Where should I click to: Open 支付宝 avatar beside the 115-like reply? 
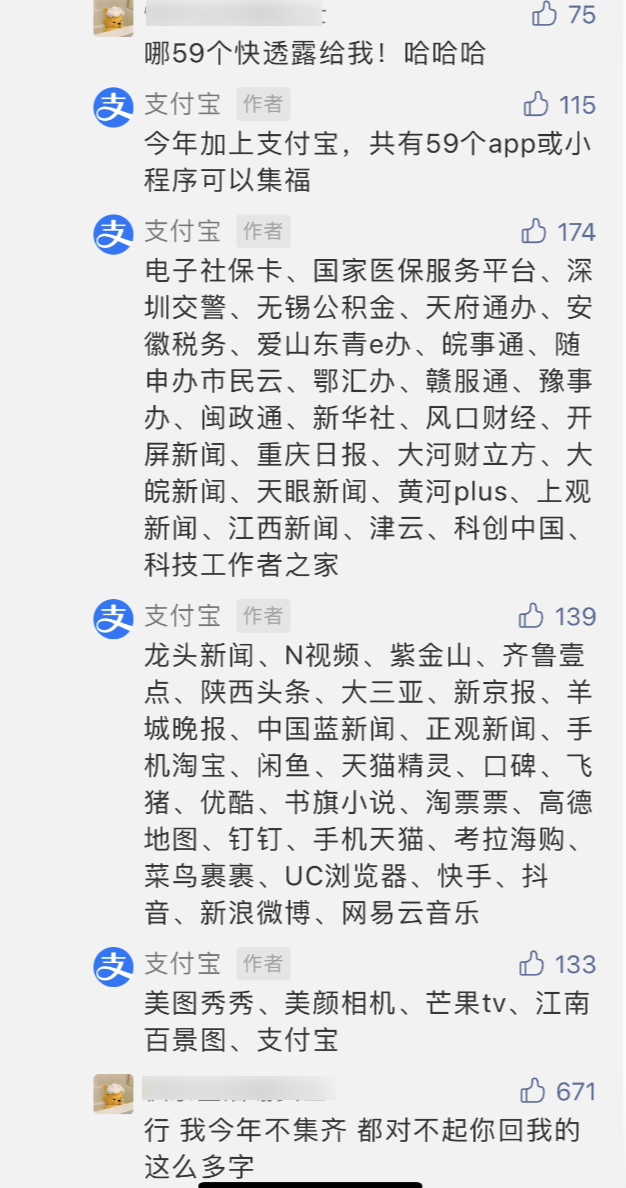113,106
